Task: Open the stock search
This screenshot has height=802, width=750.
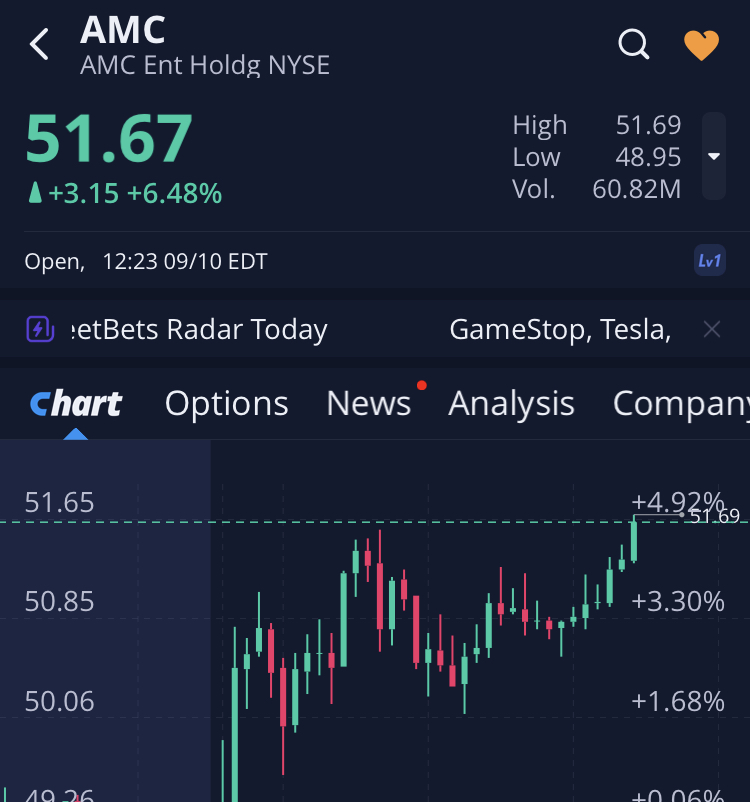Action: pos(634,44)
